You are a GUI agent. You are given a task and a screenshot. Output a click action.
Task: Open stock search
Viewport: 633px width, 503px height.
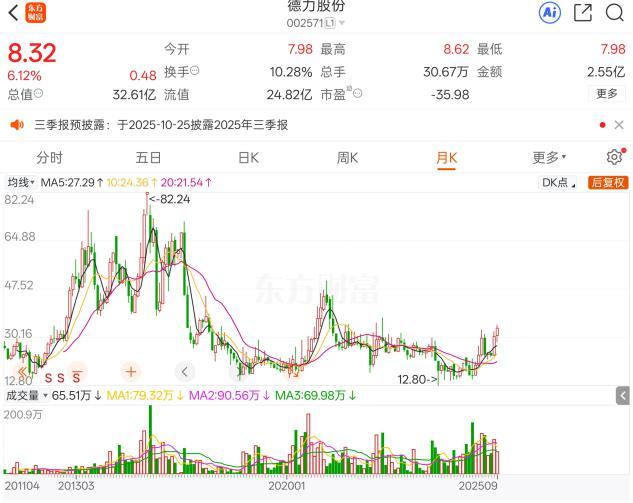click(x=615, y=13)
